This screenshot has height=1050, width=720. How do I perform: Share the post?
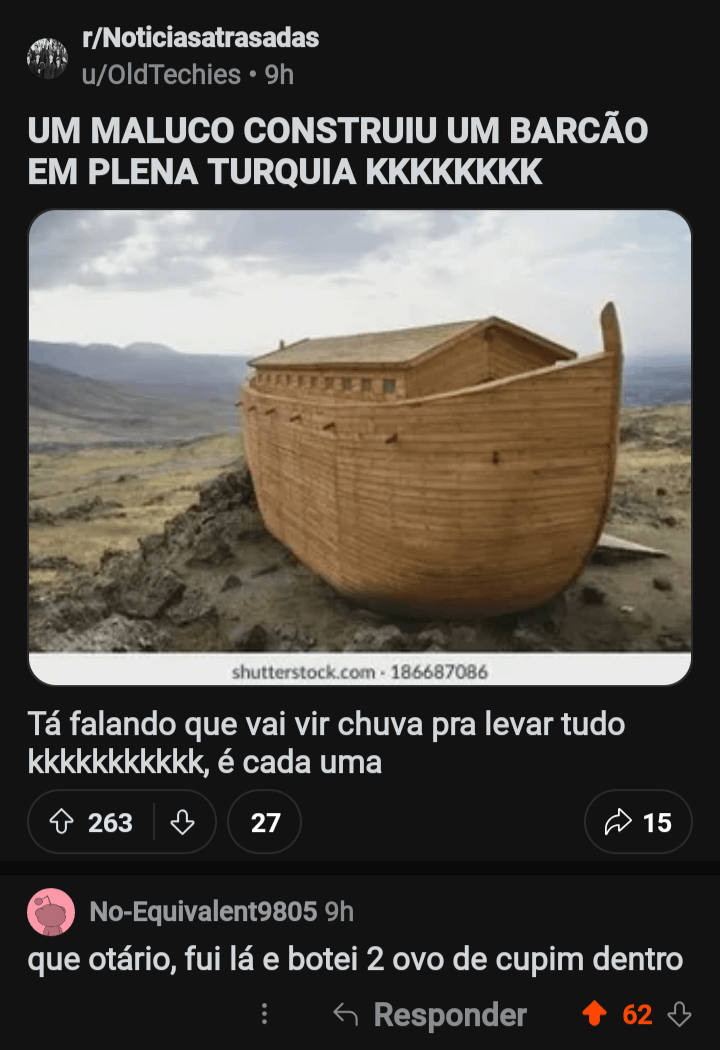[638, 822]
